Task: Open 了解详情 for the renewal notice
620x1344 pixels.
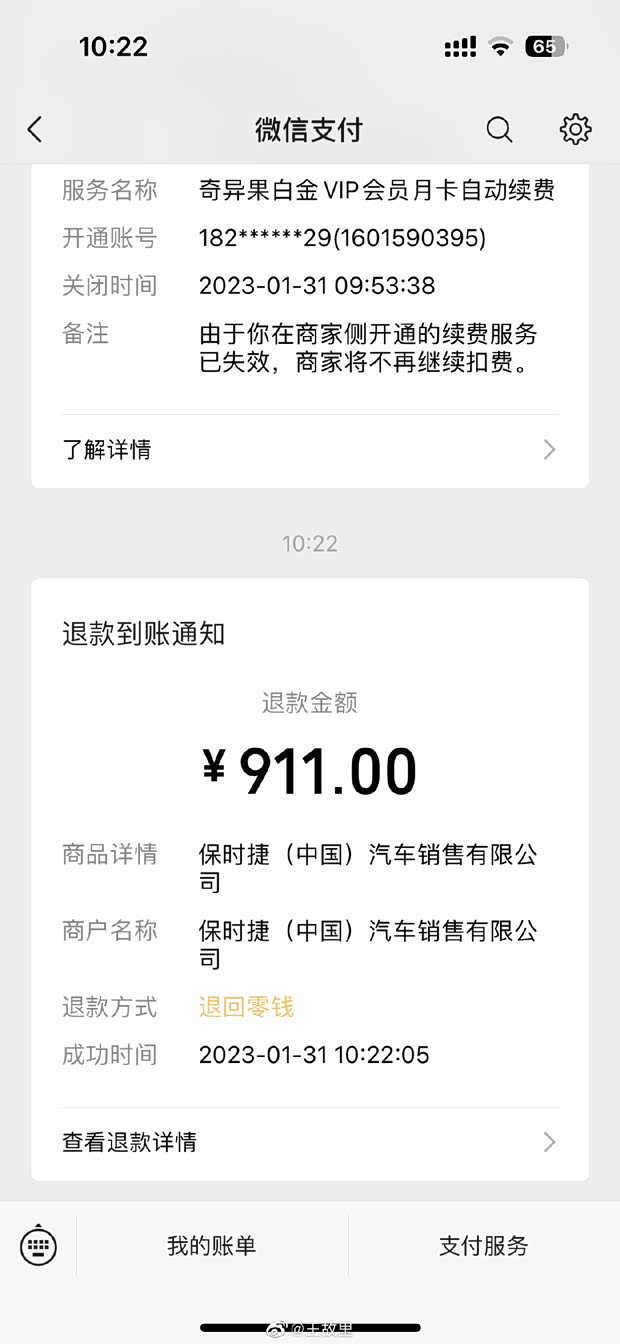Action: (x=310, y=450)
